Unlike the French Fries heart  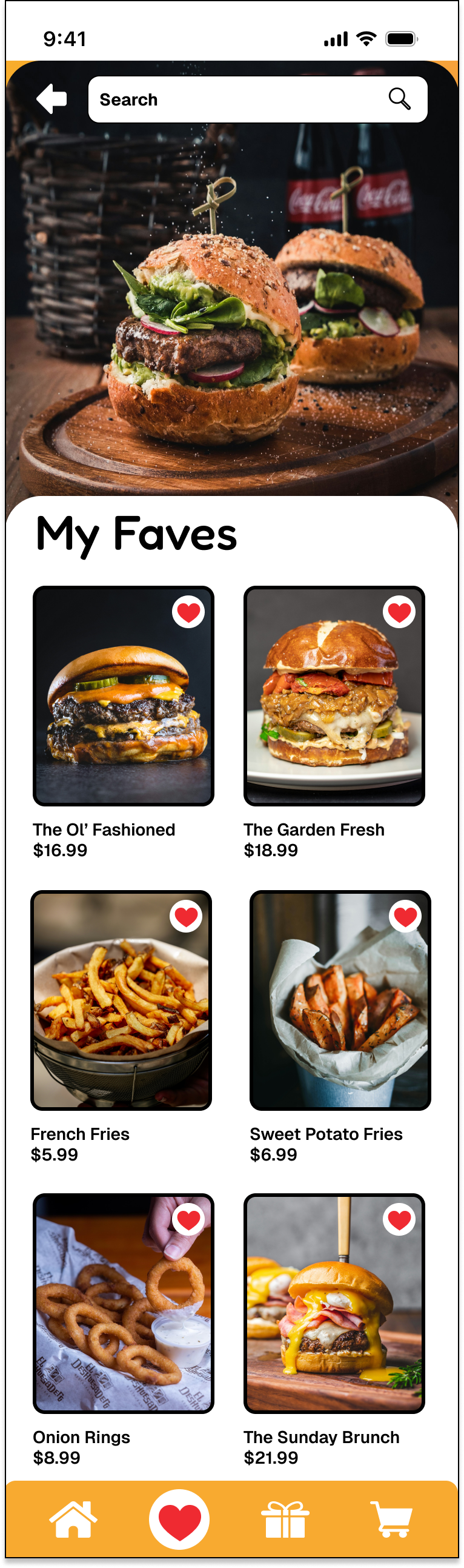(x=186, y=916)
